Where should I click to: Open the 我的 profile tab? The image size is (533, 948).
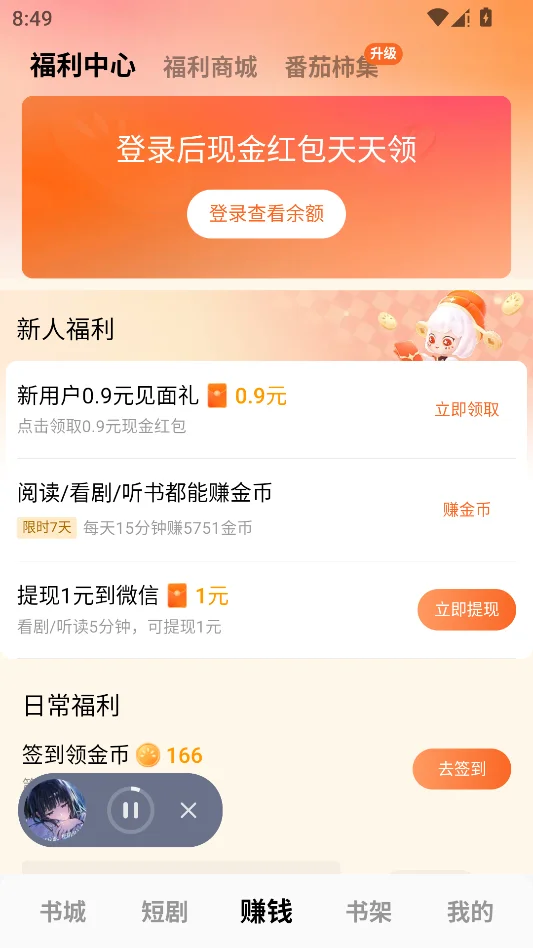470,912
